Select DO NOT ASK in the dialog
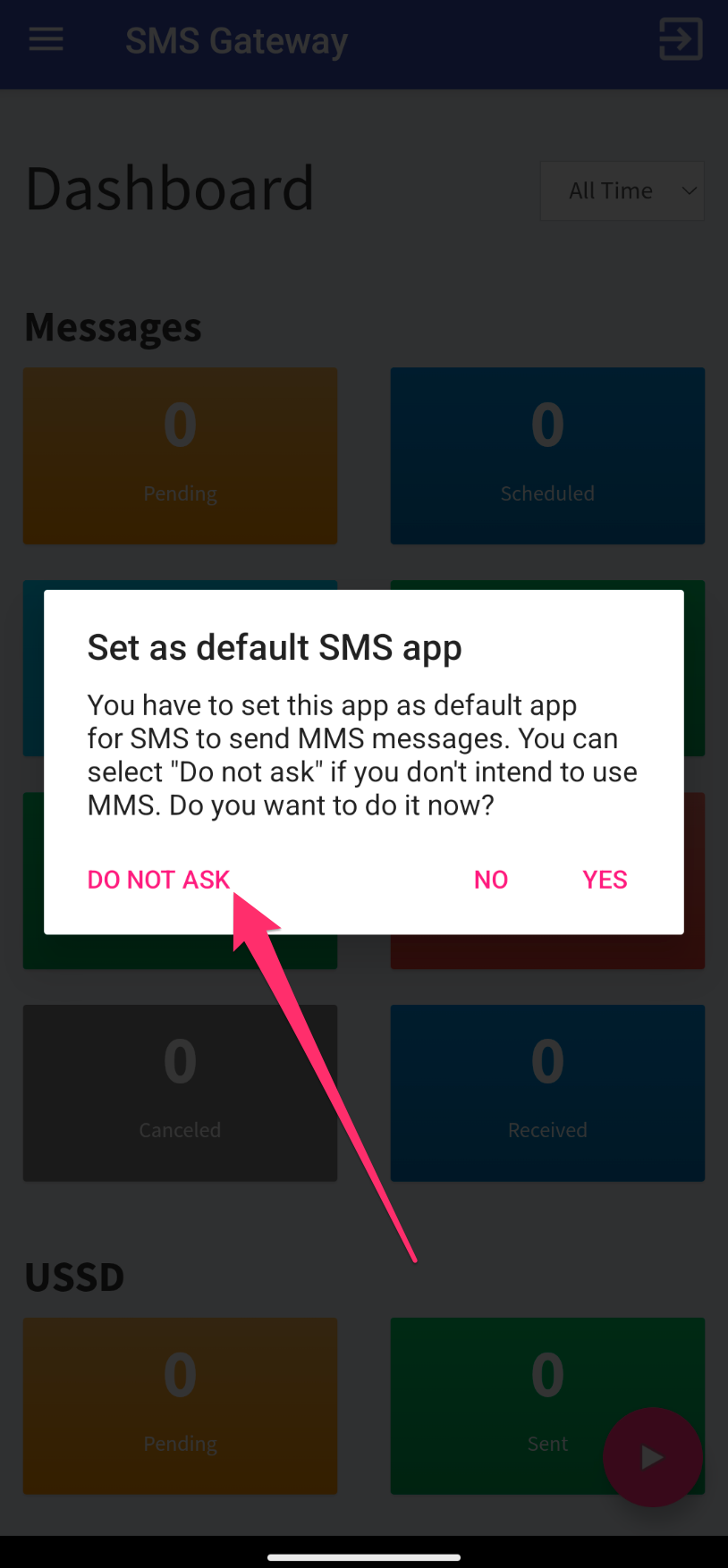Viewport: 728px width, 1568px height. pos(158,880)
